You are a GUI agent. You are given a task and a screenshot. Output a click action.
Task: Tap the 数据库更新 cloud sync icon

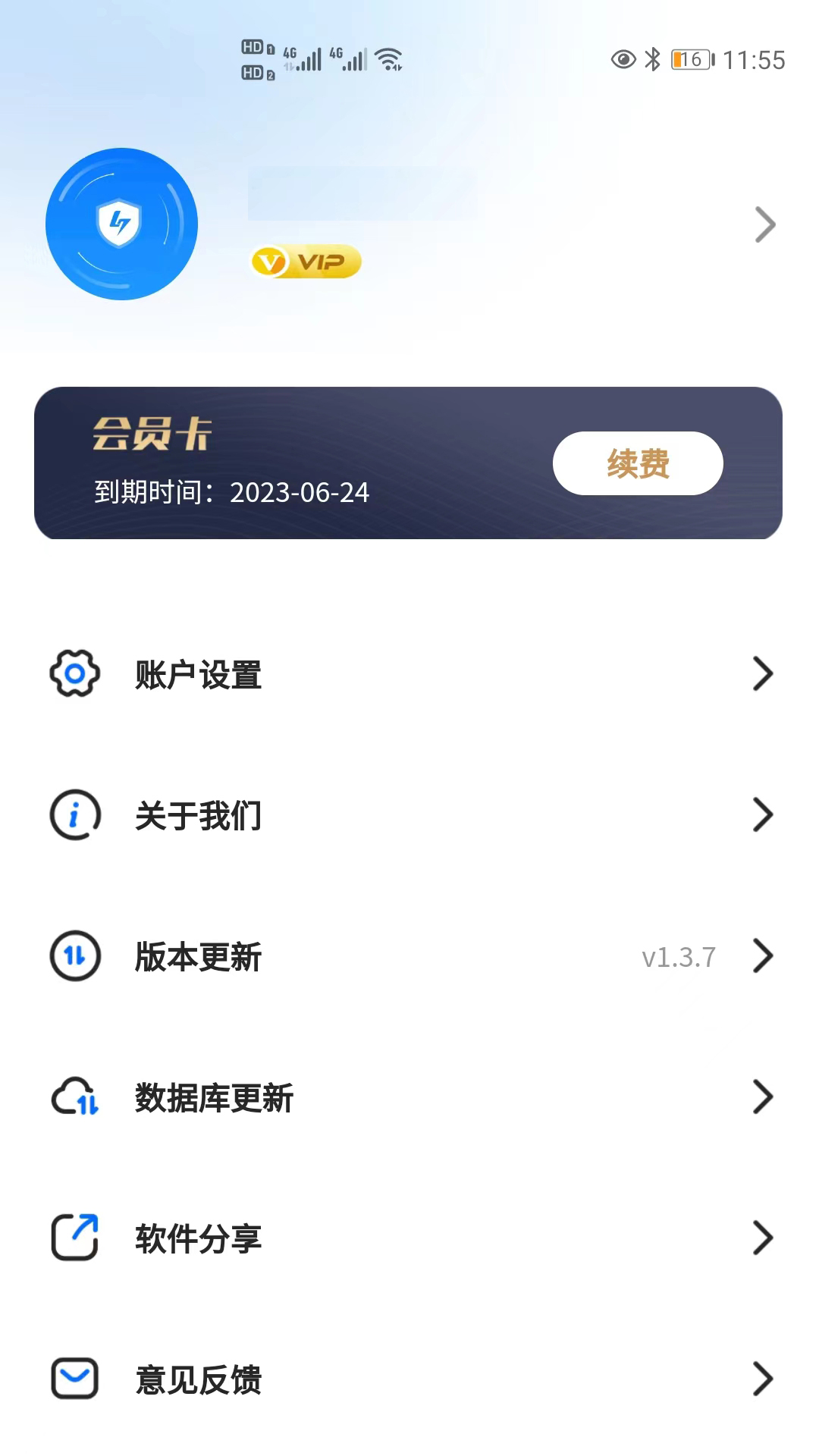[74, 1098]
